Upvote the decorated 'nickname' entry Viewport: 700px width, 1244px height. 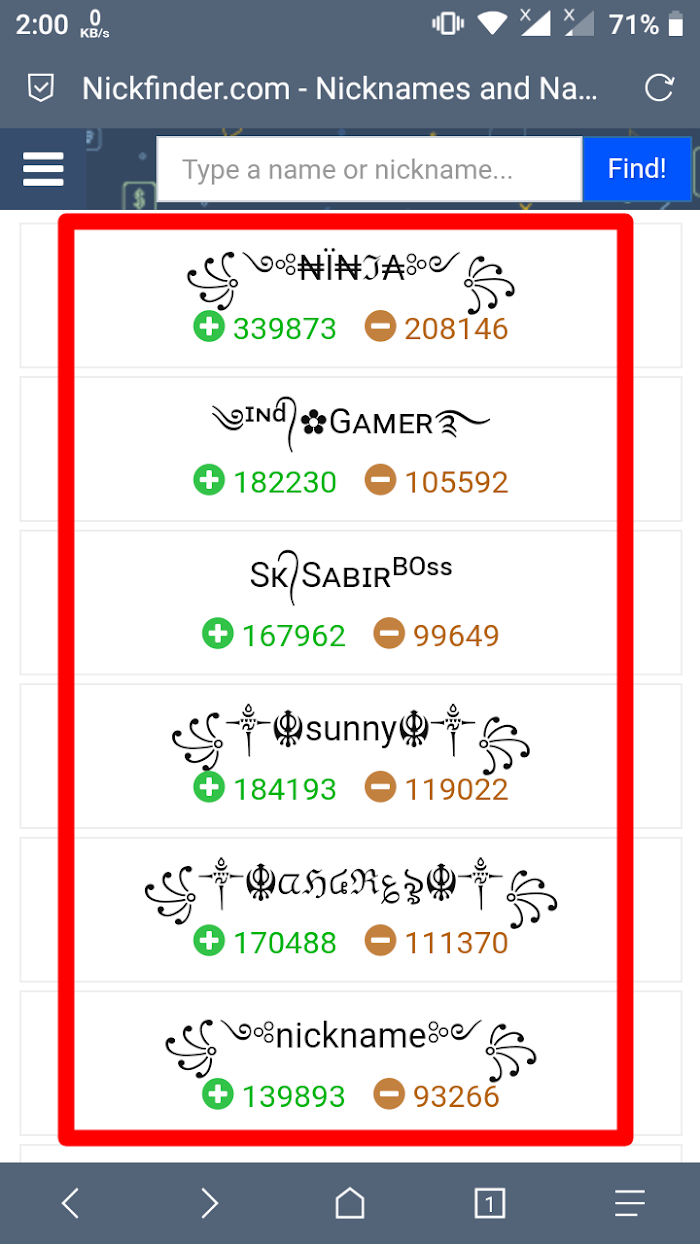[x=217, y=1095]
